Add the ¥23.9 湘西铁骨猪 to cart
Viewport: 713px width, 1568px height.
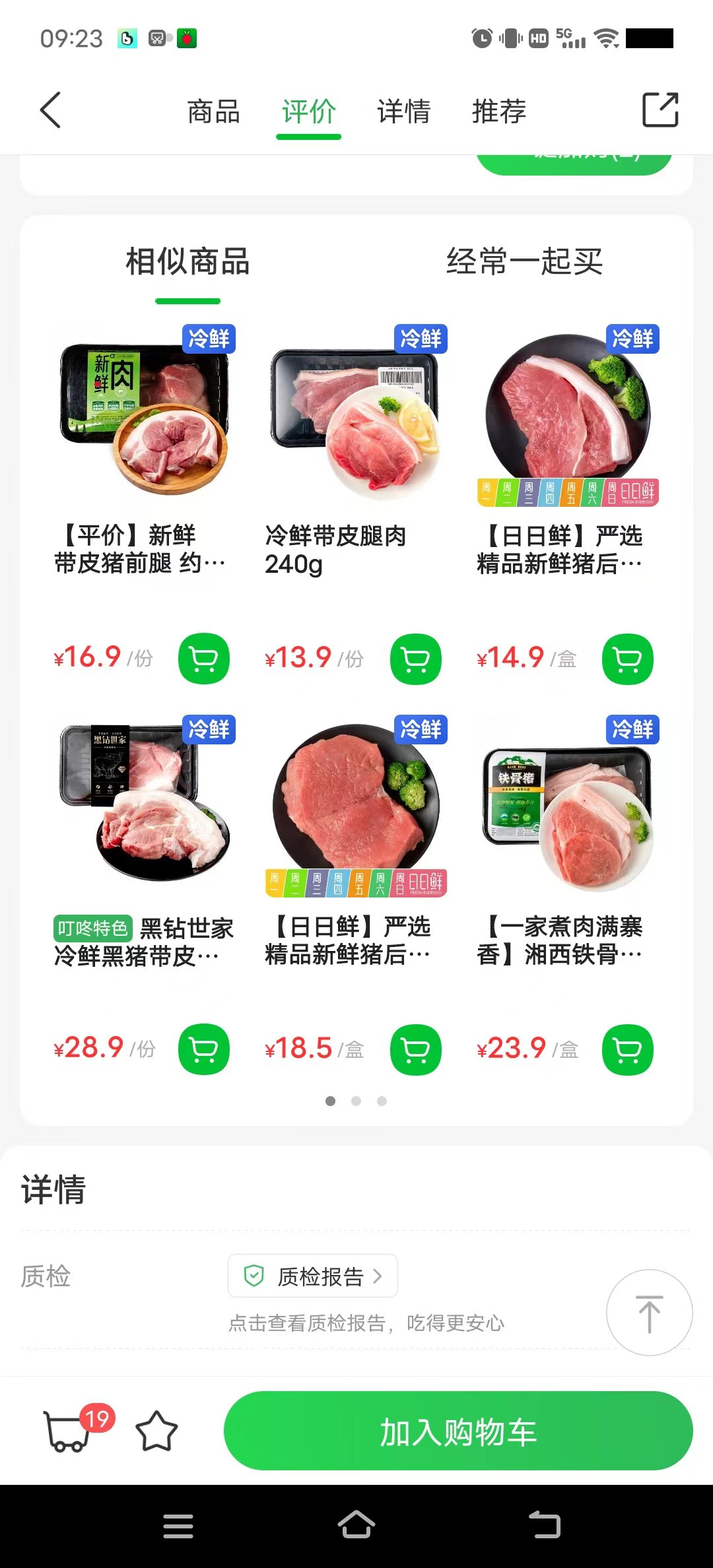[x=628, y=1049]
